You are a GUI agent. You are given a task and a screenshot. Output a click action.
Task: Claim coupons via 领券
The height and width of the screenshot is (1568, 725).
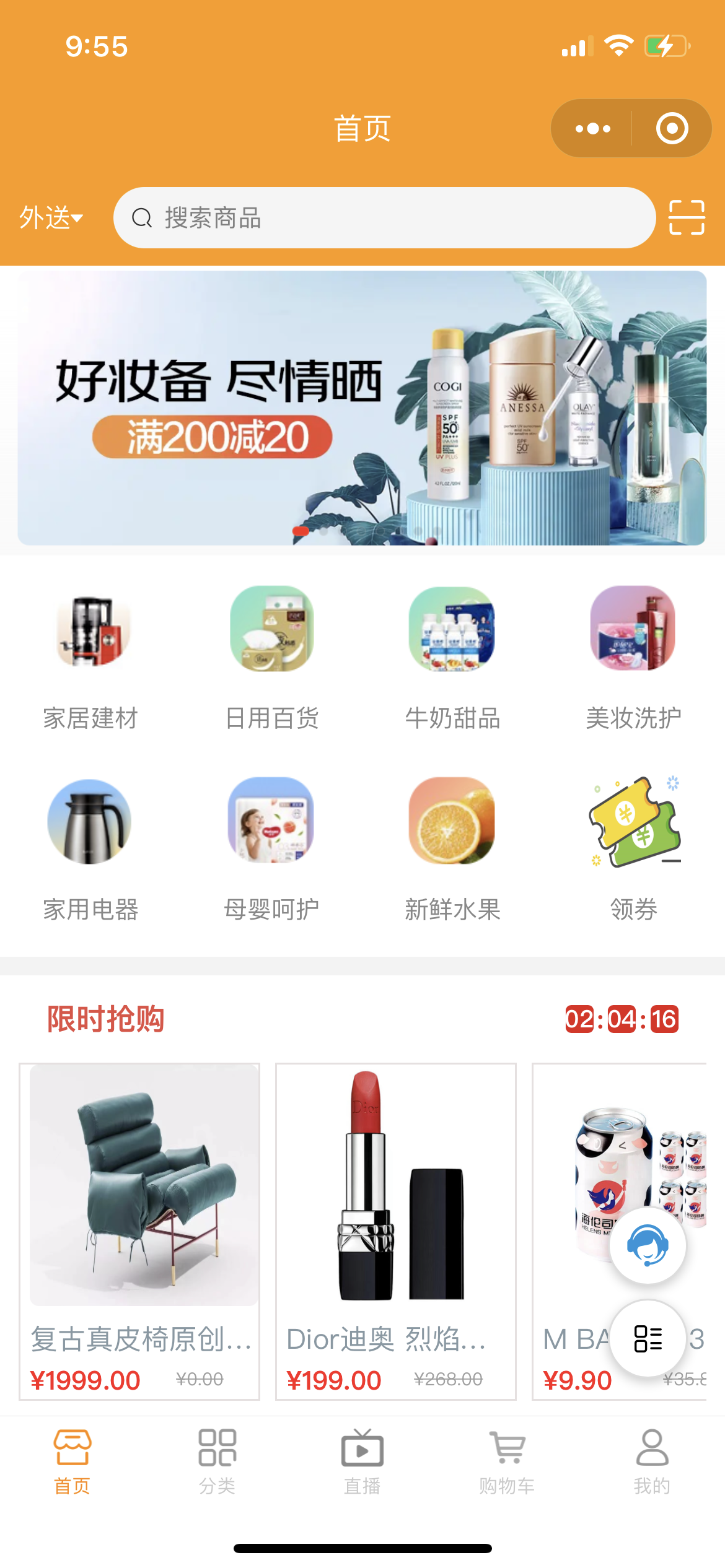pos(633,848)
